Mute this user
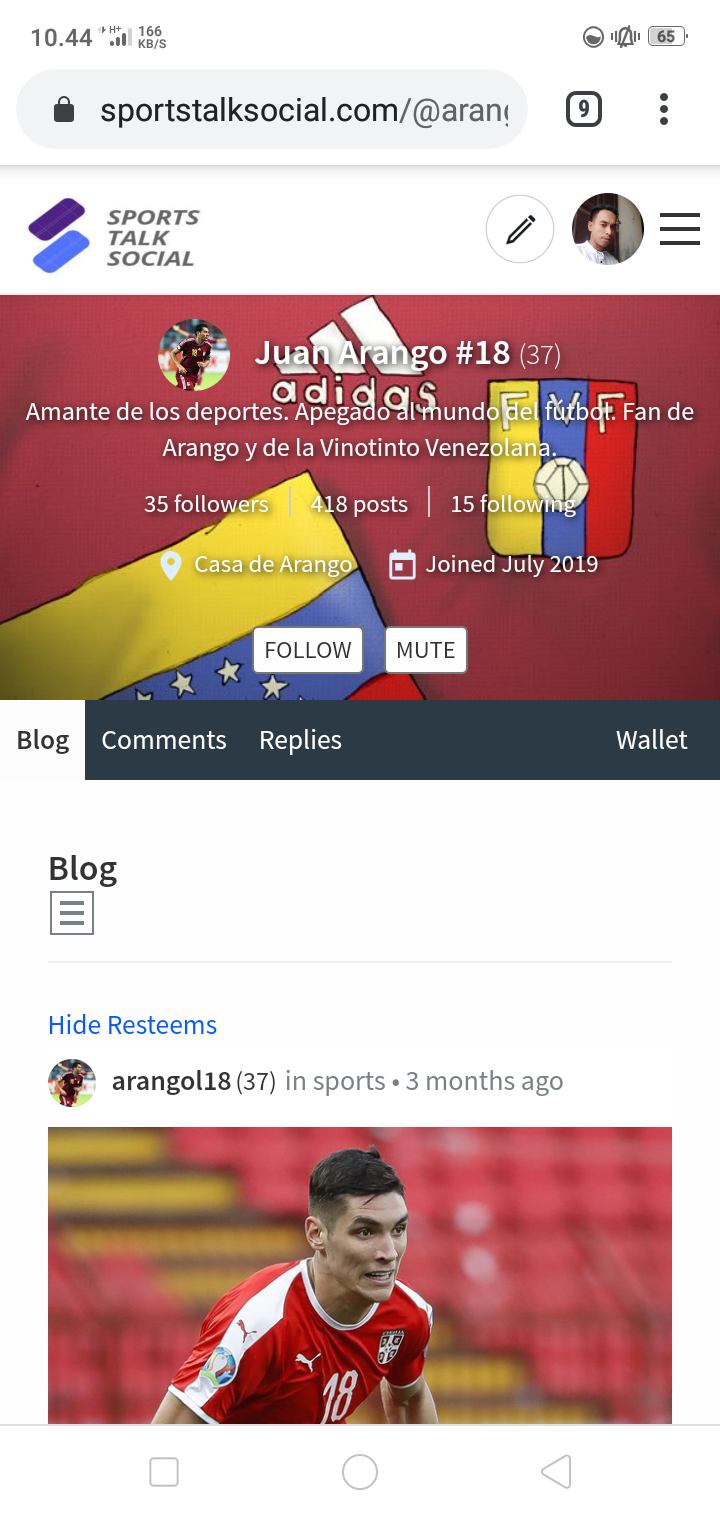The width and height of the screenshot is (720, 1520). [426, 650]
